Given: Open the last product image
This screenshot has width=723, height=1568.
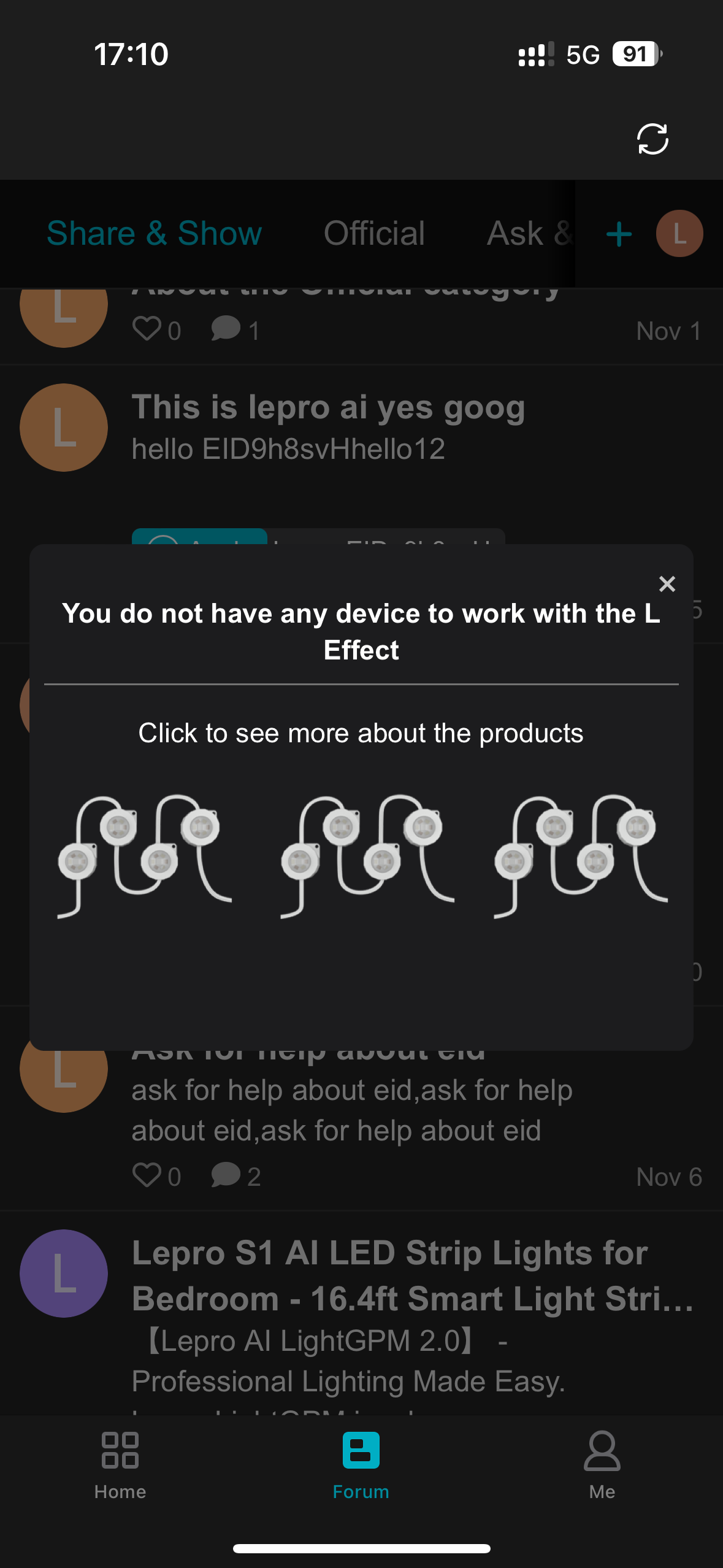Looking at the screenshot, I should click(x=580, y=856).
